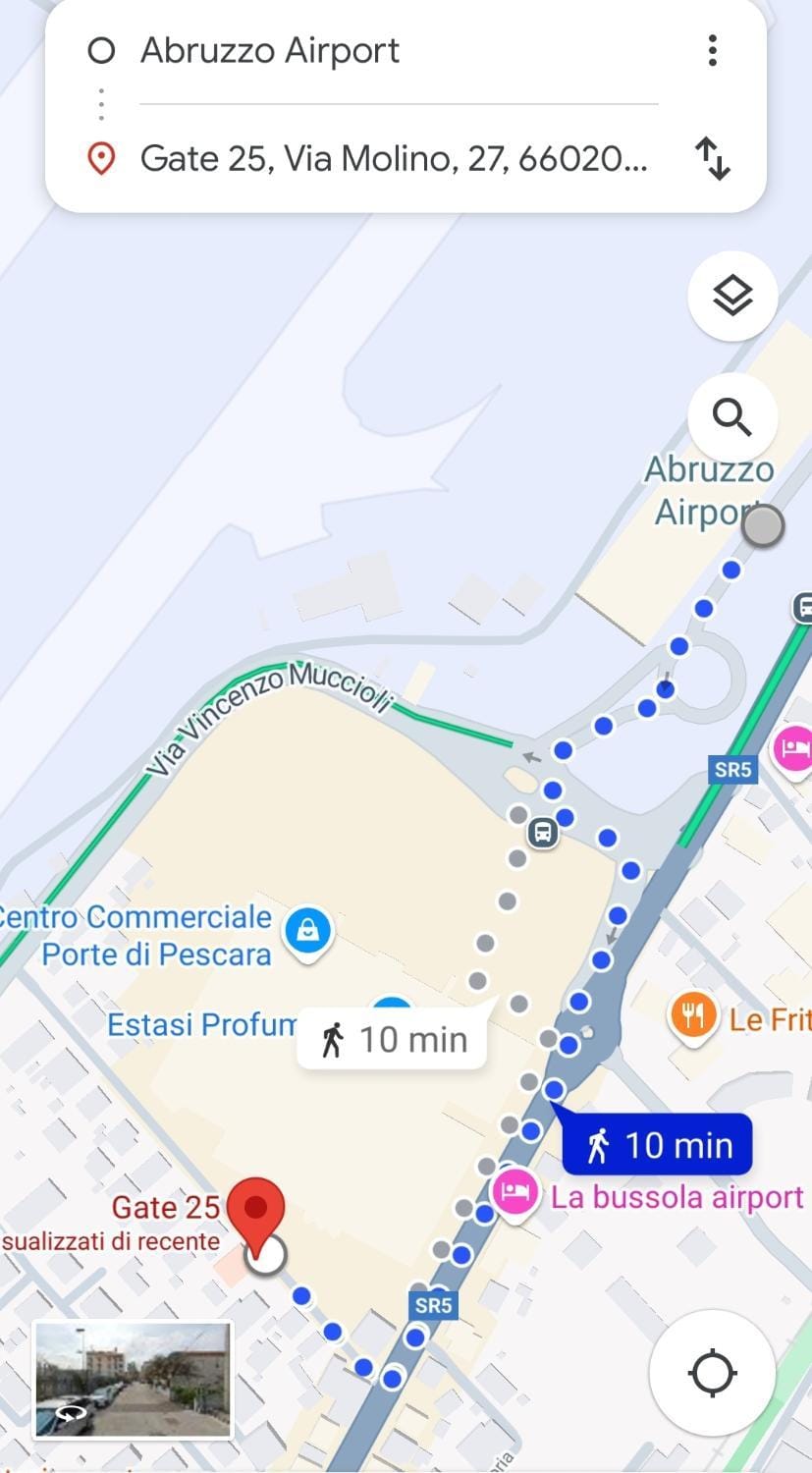
Task: Center the map on current location
Action: click(x=713, y=1373)
